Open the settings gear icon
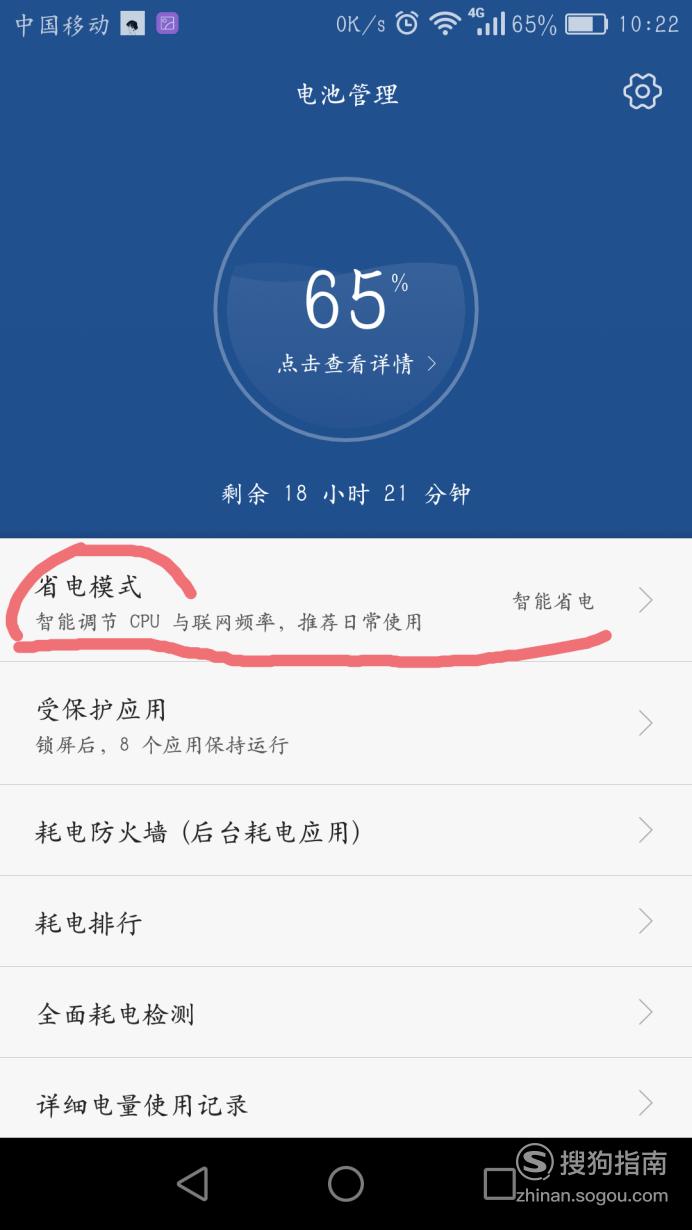 point(642,92)
